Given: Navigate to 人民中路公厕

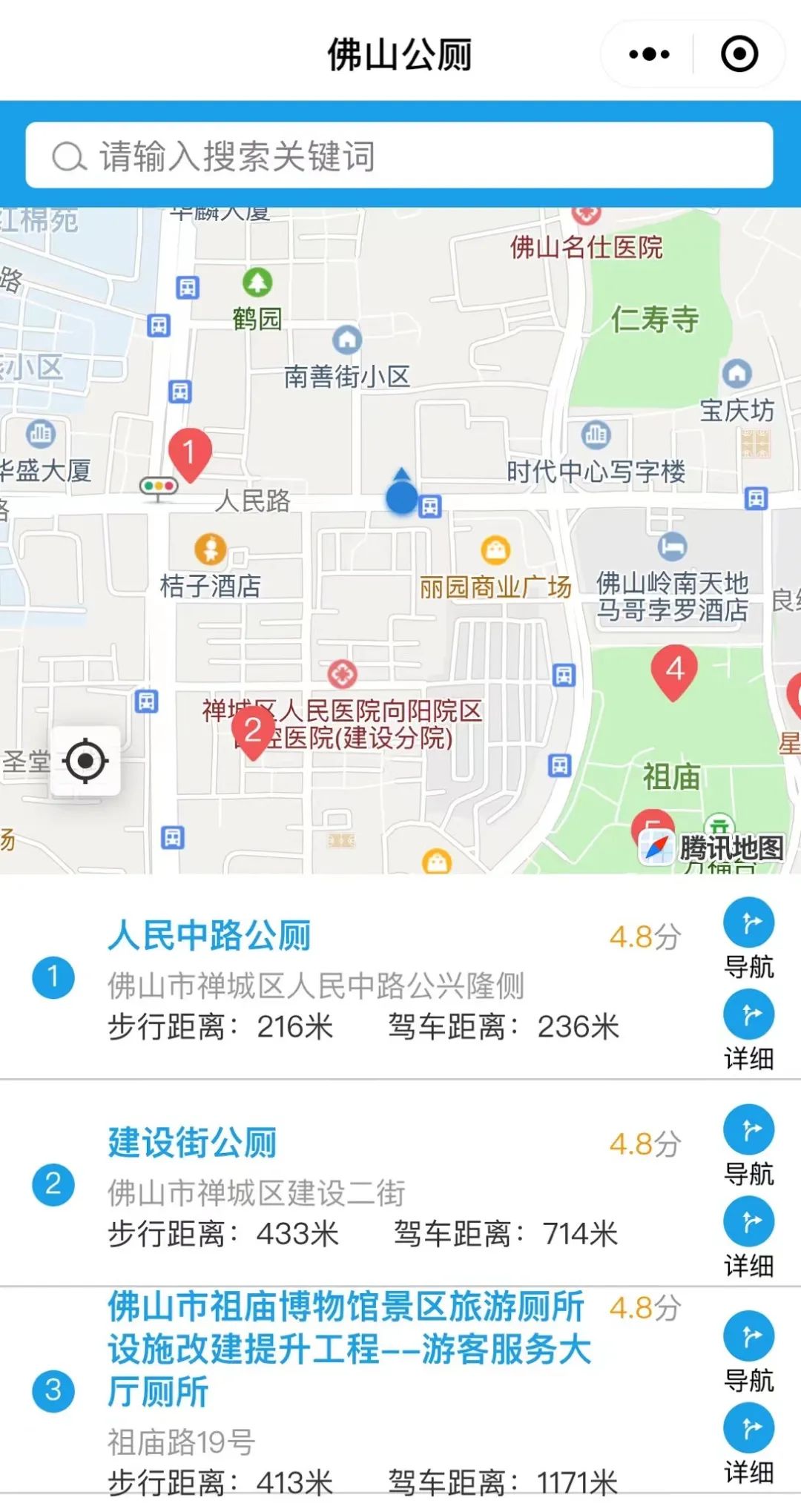Looking at the screenshot, I should click(x=748, y=923).
